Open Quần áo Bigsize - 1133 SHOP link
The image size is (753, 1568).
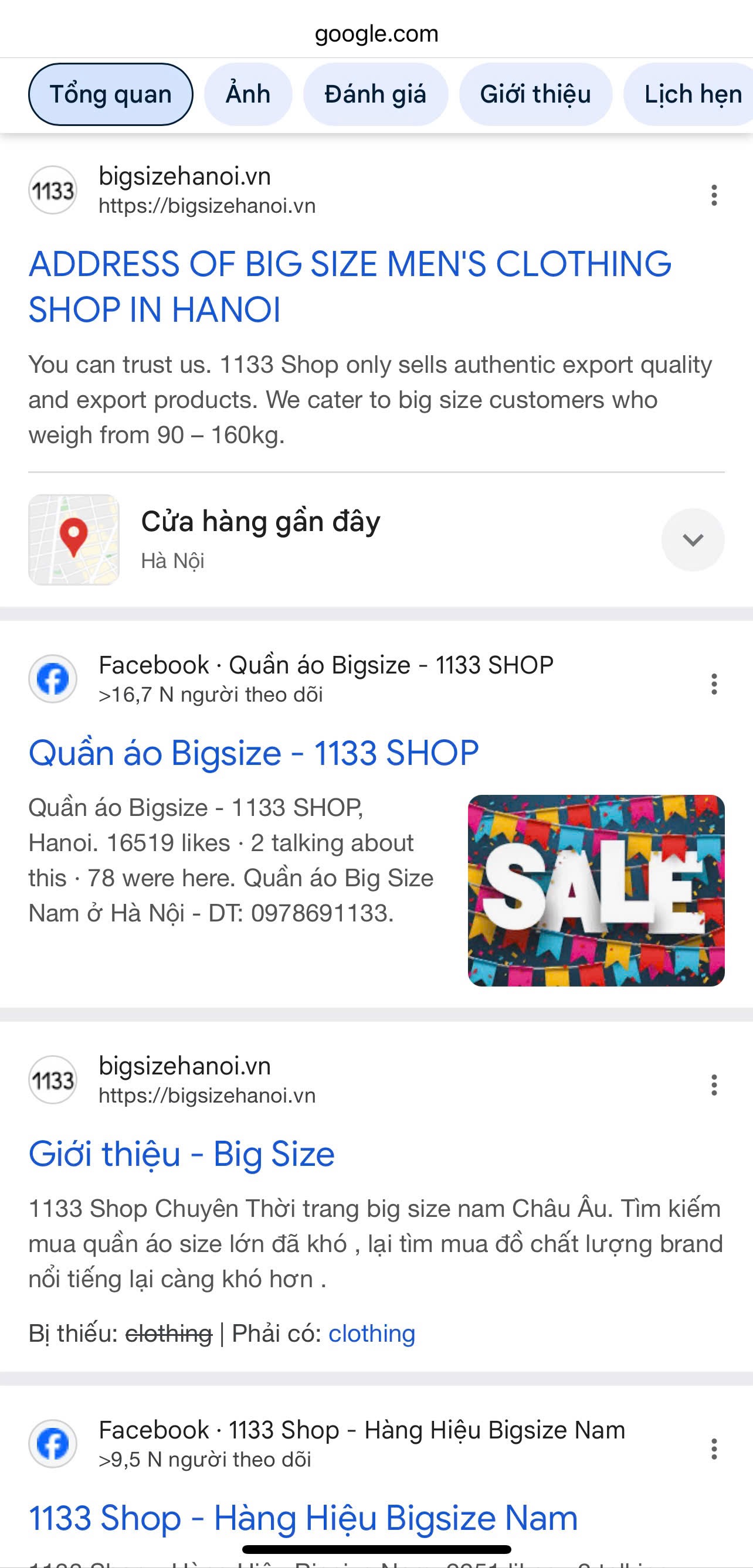point(253,753)
